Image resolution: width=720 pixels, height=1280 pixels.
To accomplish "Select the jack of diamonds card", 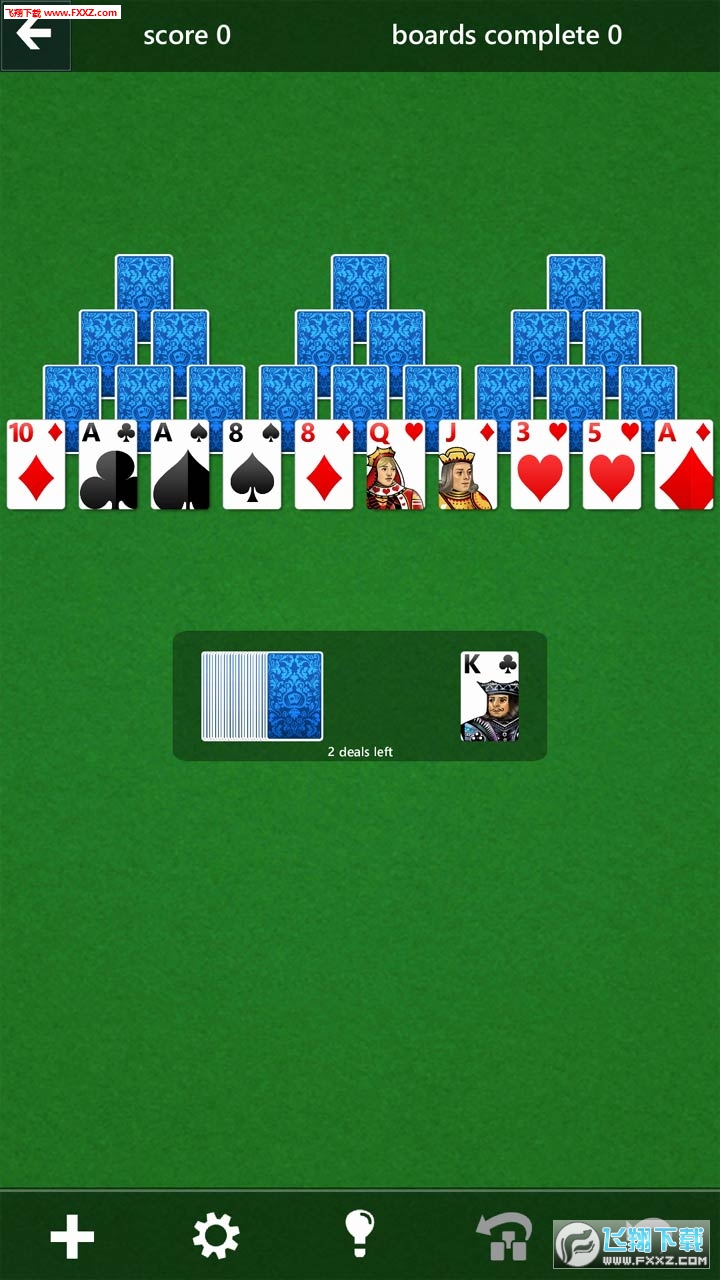I will [x=468, y=465].
